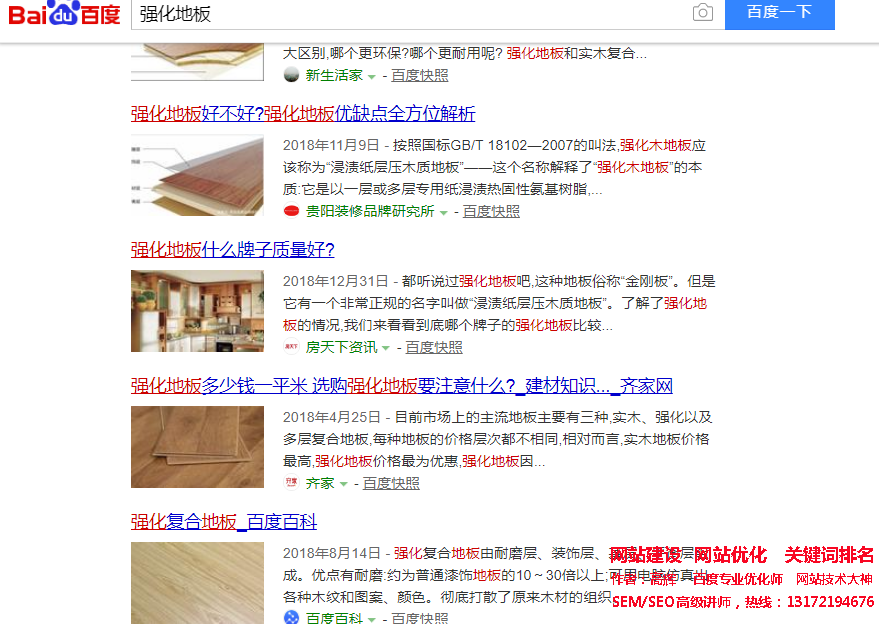
Task: Tap the 百度一下 search button
Action: tap(779, 13)
